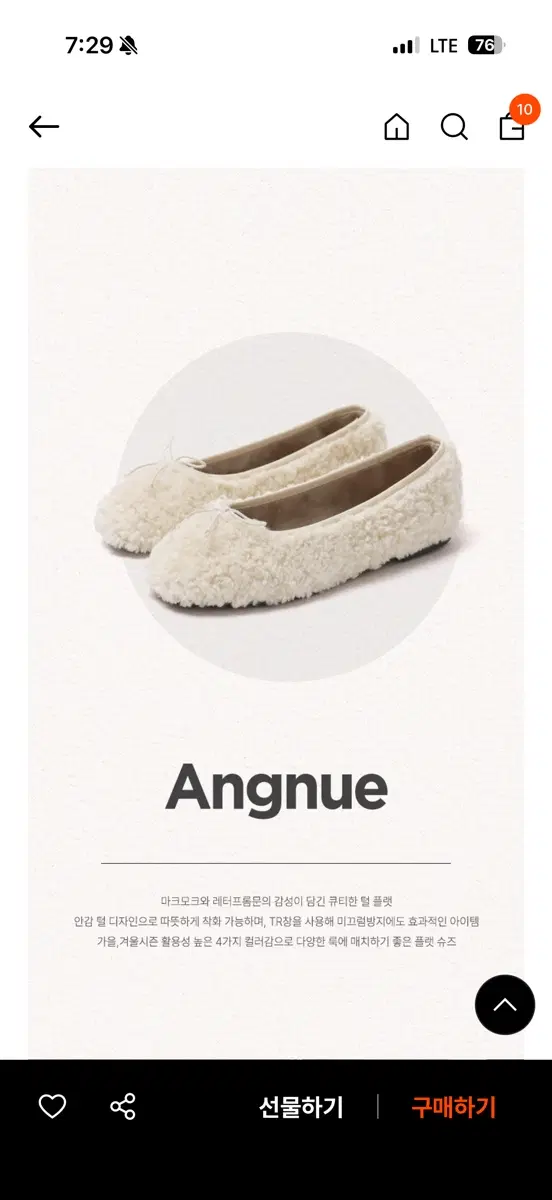Open the search magnifier icon
The height and width of the screenshot is (1200, 552).
454,127
